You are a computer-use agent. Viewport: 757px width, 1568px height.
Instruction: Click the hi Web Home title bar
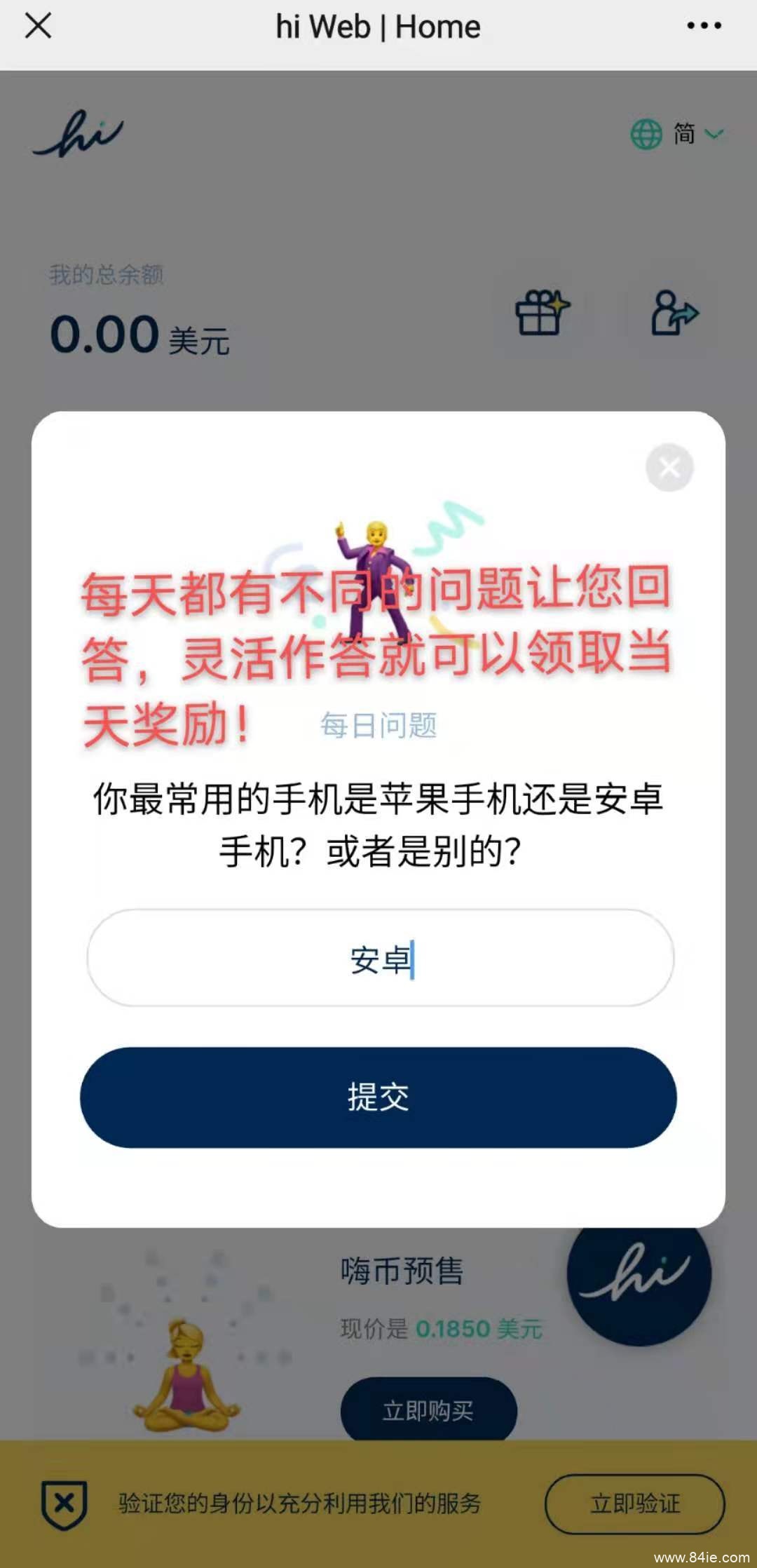tap(377, 27)
